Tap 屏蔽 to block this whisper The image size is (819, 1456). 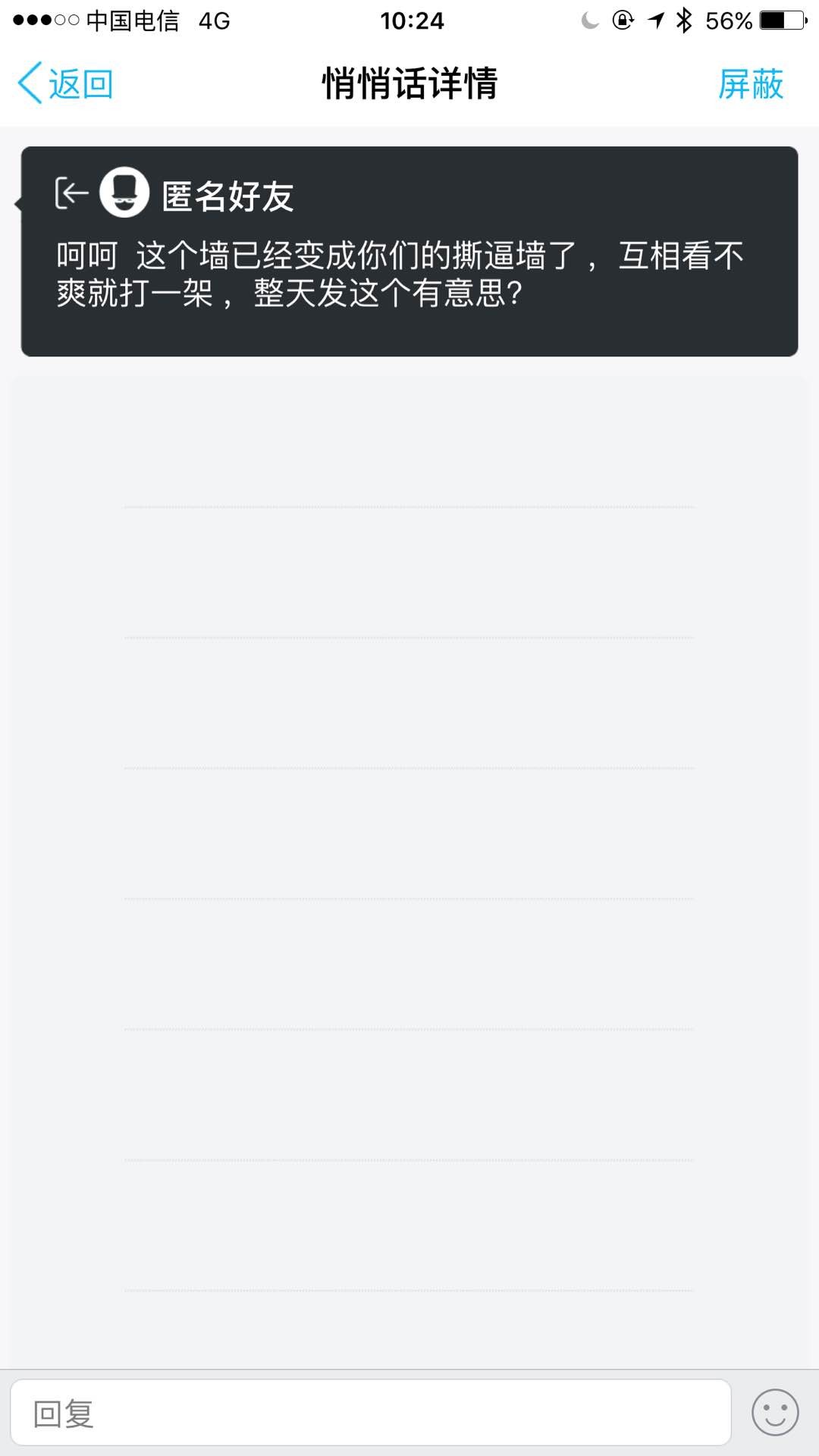(x=750, y=83)
